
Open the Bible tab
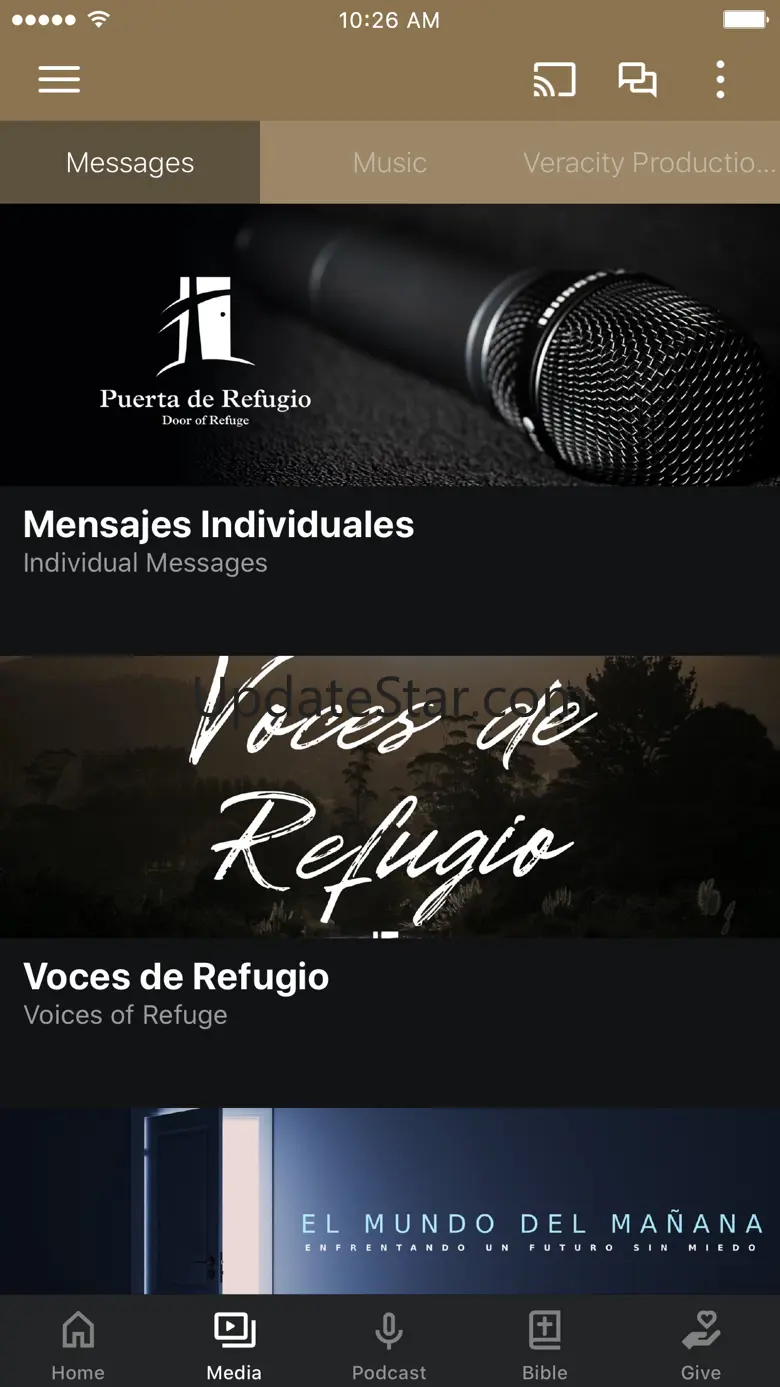click(545, 1345)
